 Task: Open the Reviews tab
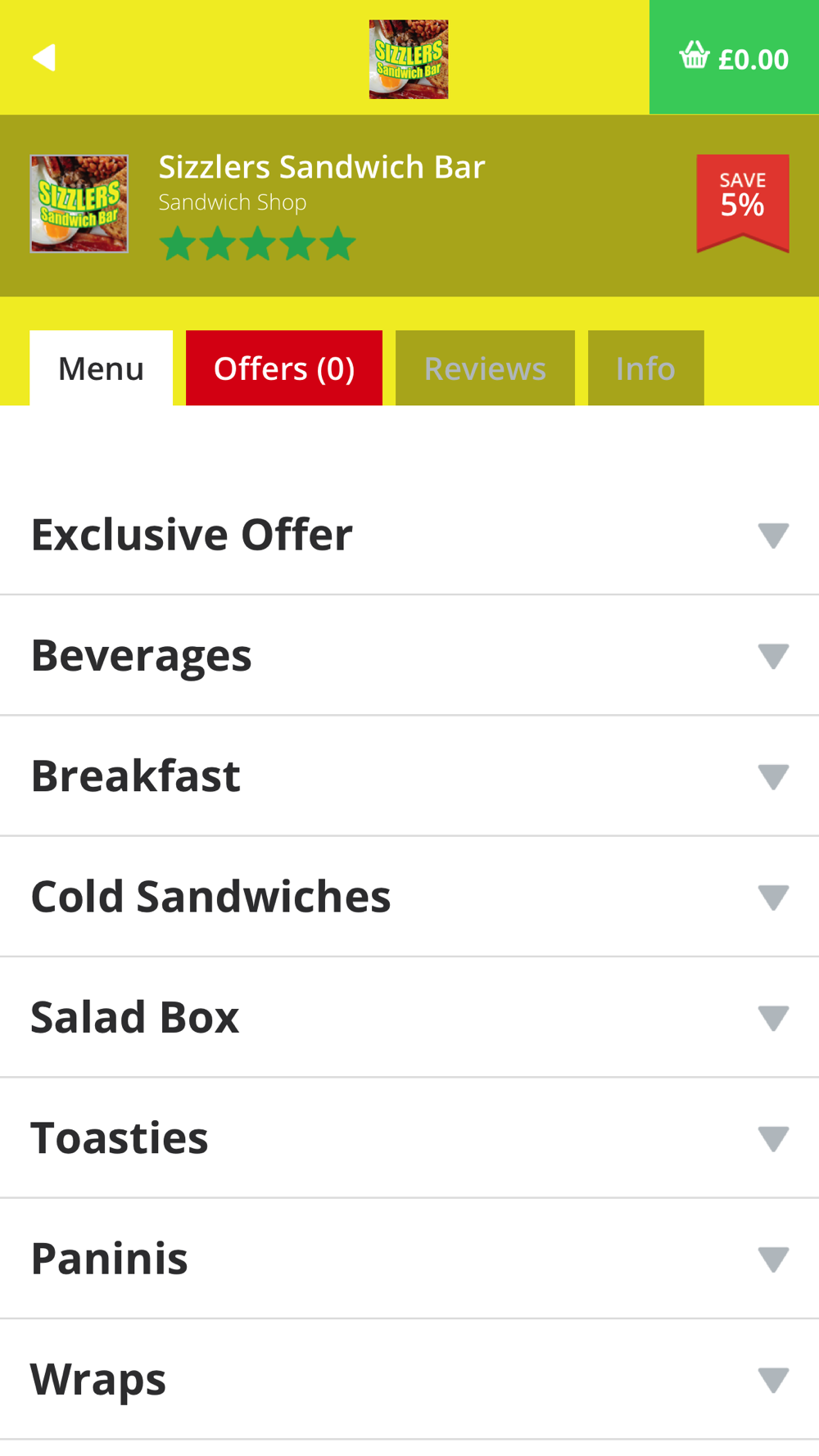tap(485, 368)
